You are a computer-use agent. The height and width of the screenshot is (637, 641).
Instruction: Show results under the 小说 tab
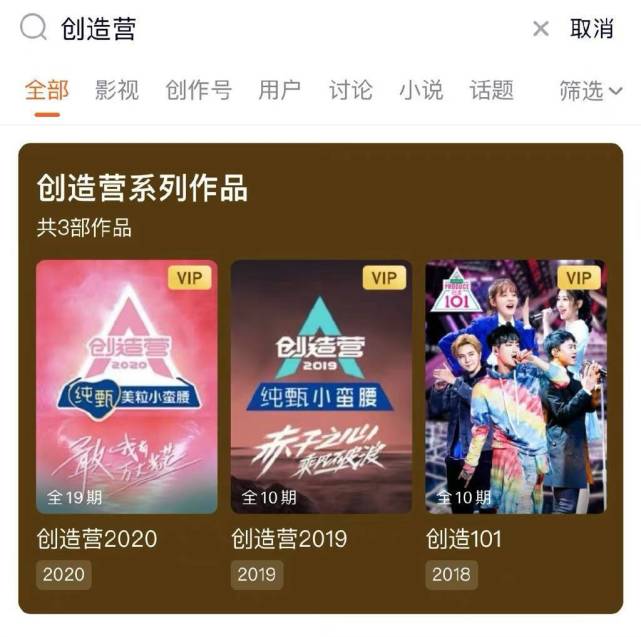pos(421,91)
